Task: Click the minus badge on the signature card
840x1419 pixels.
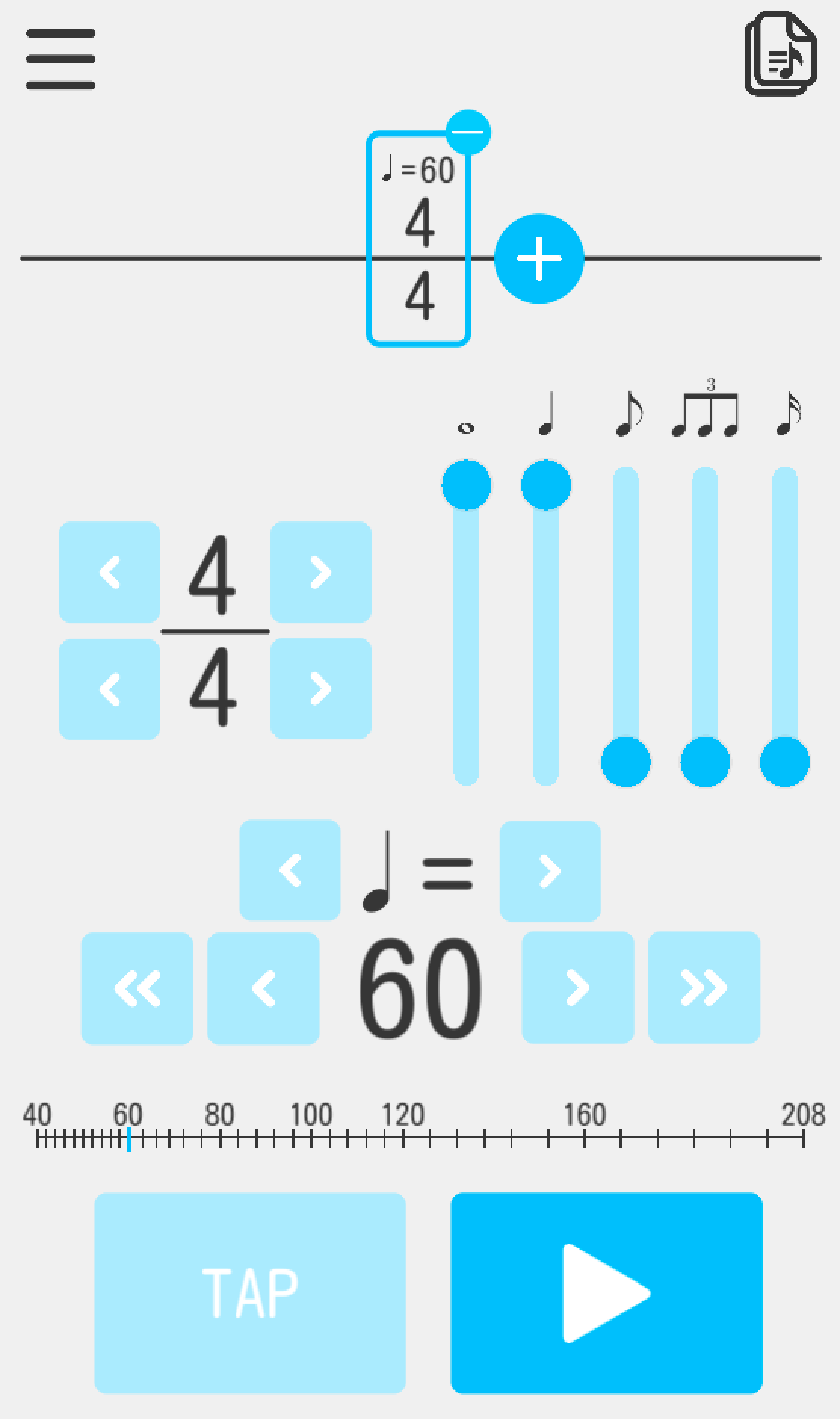Action: tap(468, 131)
